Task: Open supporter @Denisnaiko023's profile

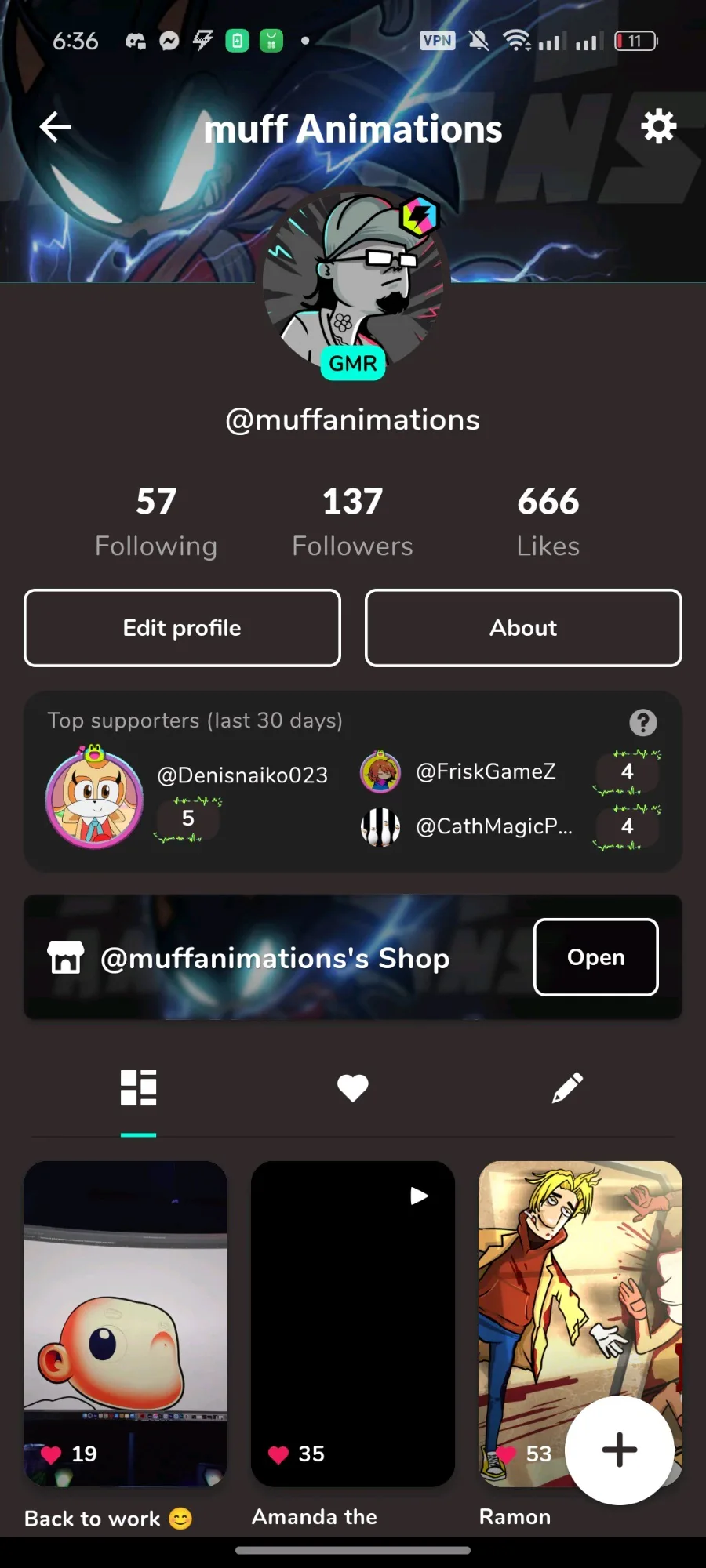Action: point(242,775)
